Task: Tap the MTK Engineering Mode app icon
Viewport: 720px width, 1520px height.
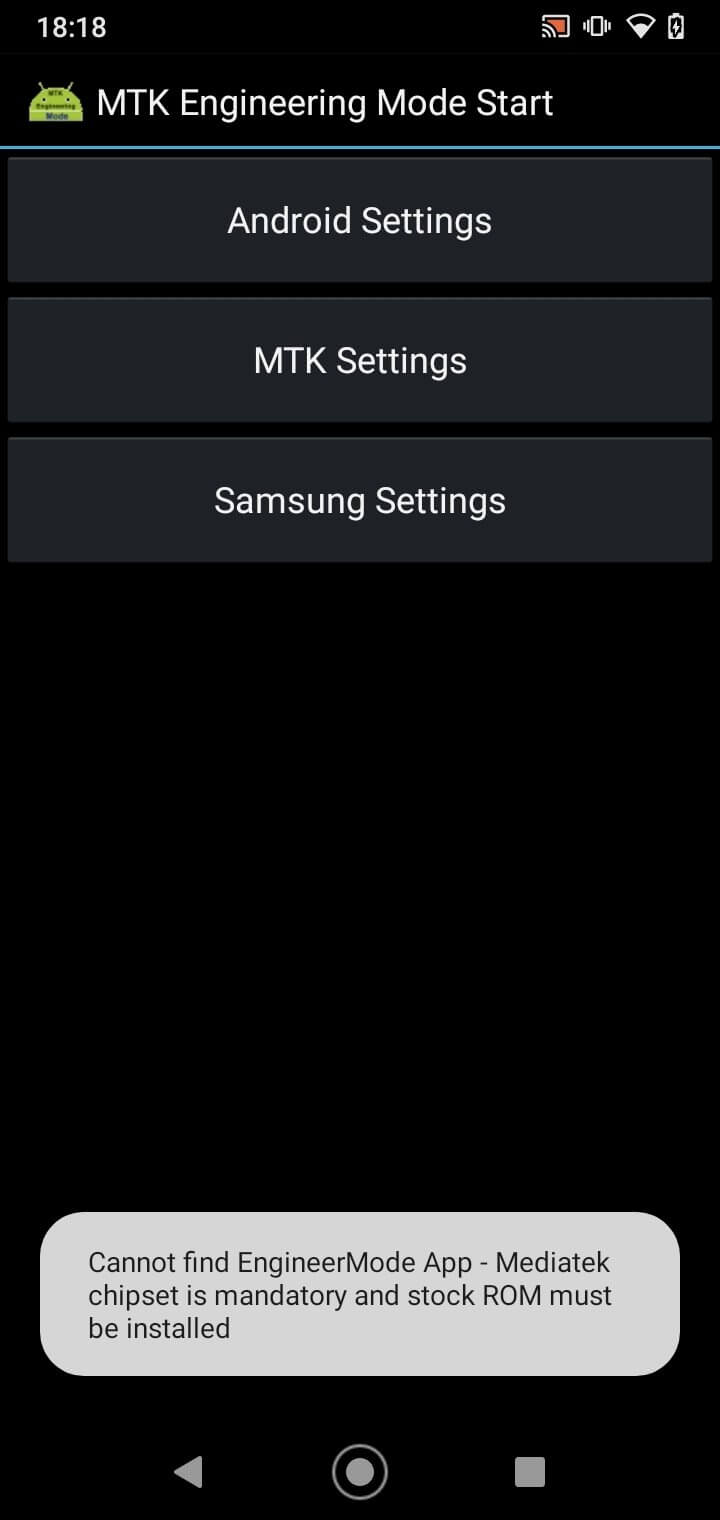Action: pos(55,101)
